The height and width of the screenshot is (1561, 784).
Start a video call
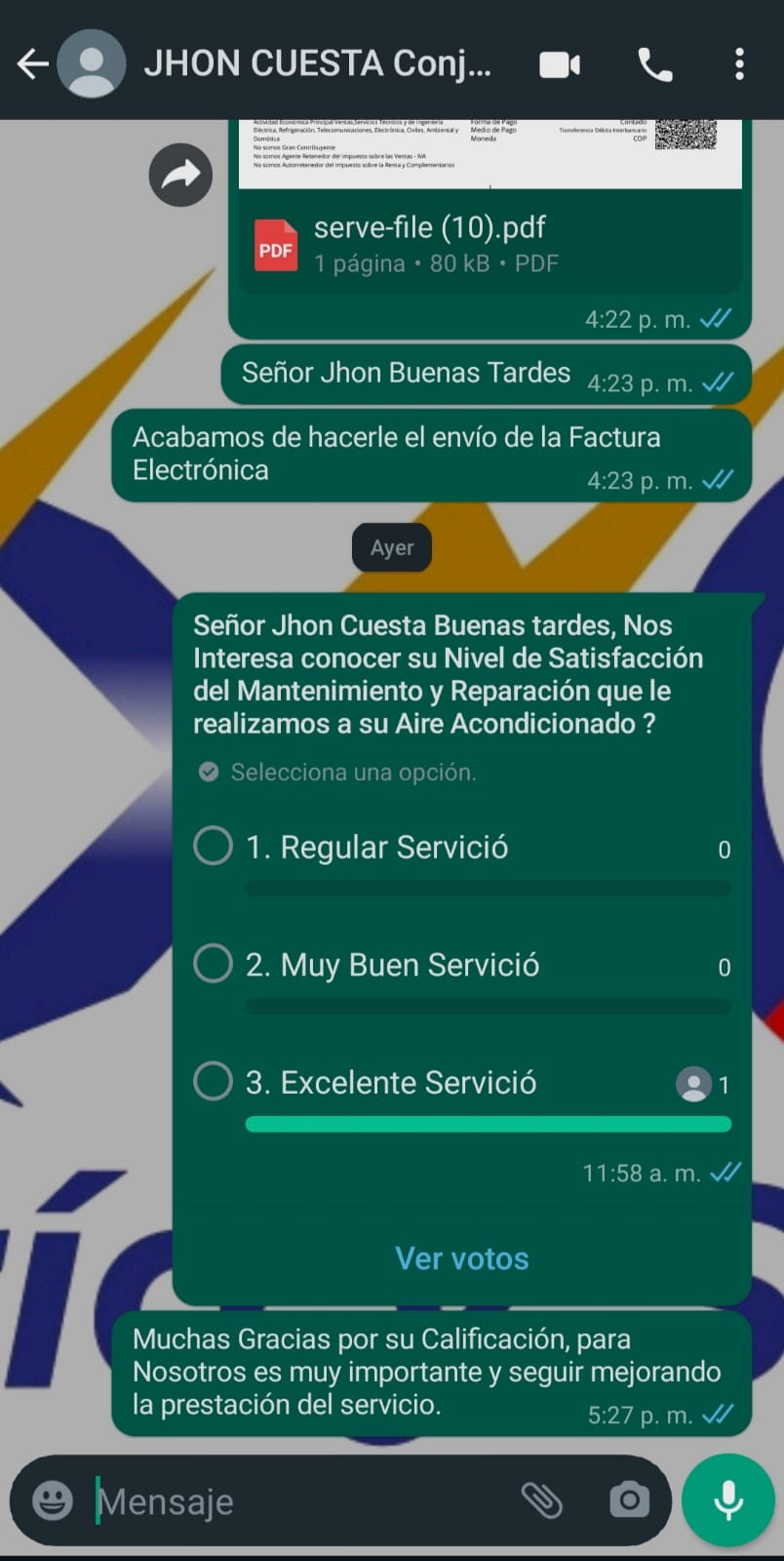coord(560,64)
